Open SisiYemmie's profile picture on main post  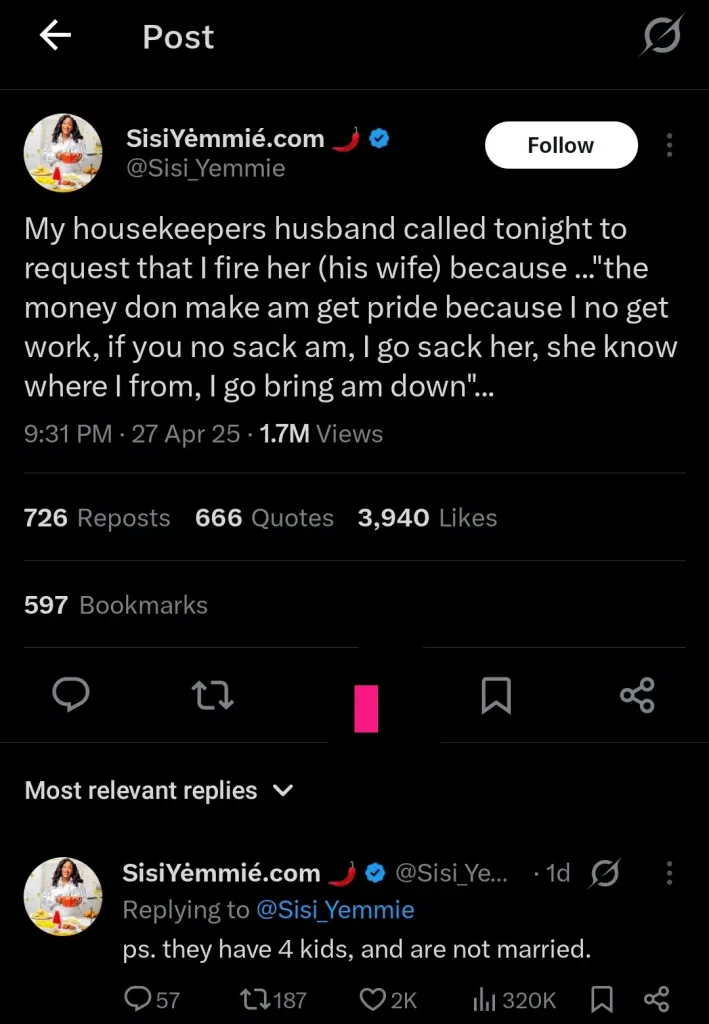pyautogui.click(x=63, y=153)
